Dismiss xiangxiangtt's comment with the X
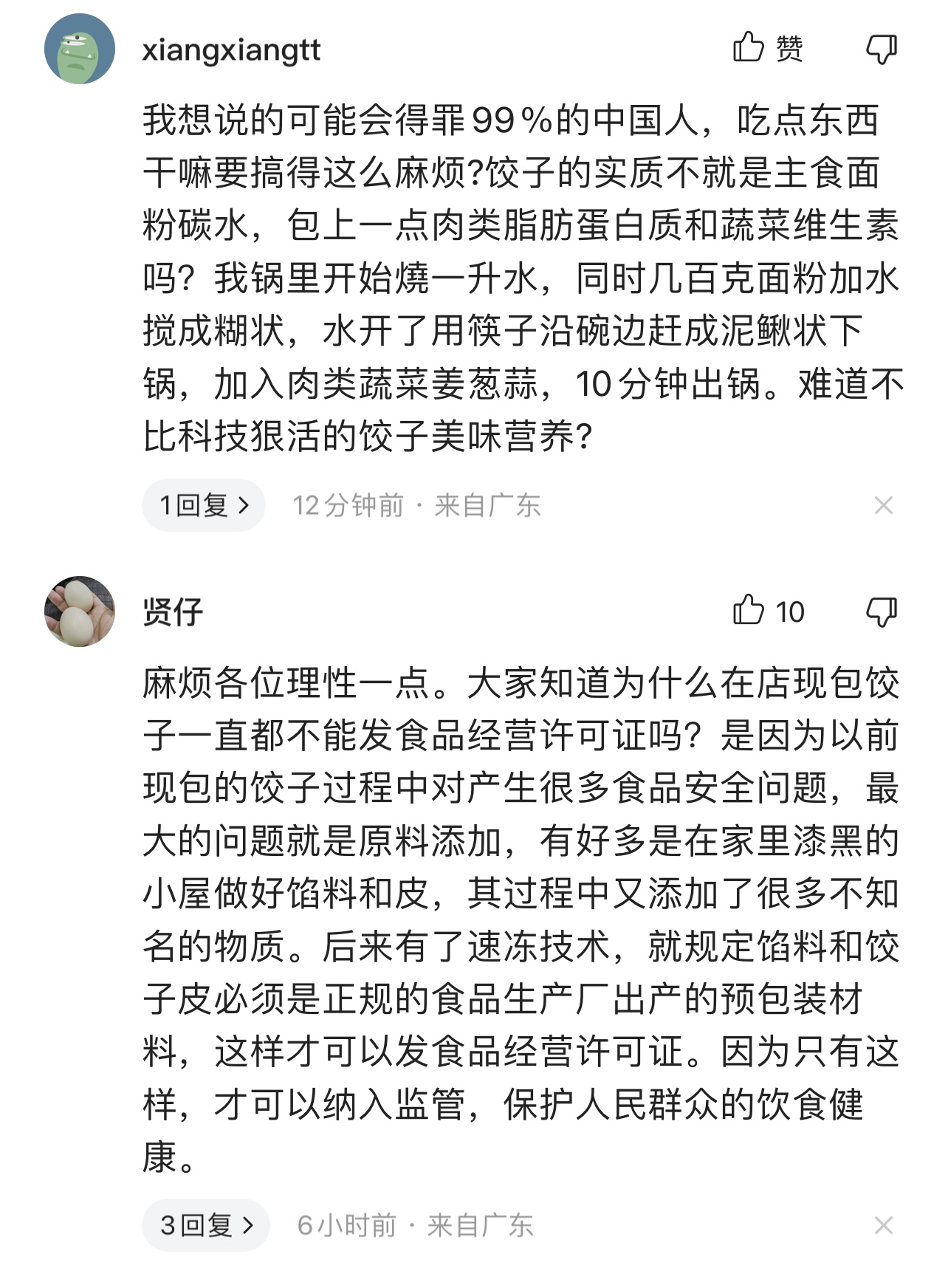Screen dimensions: 948x1288 coord(883,505)
